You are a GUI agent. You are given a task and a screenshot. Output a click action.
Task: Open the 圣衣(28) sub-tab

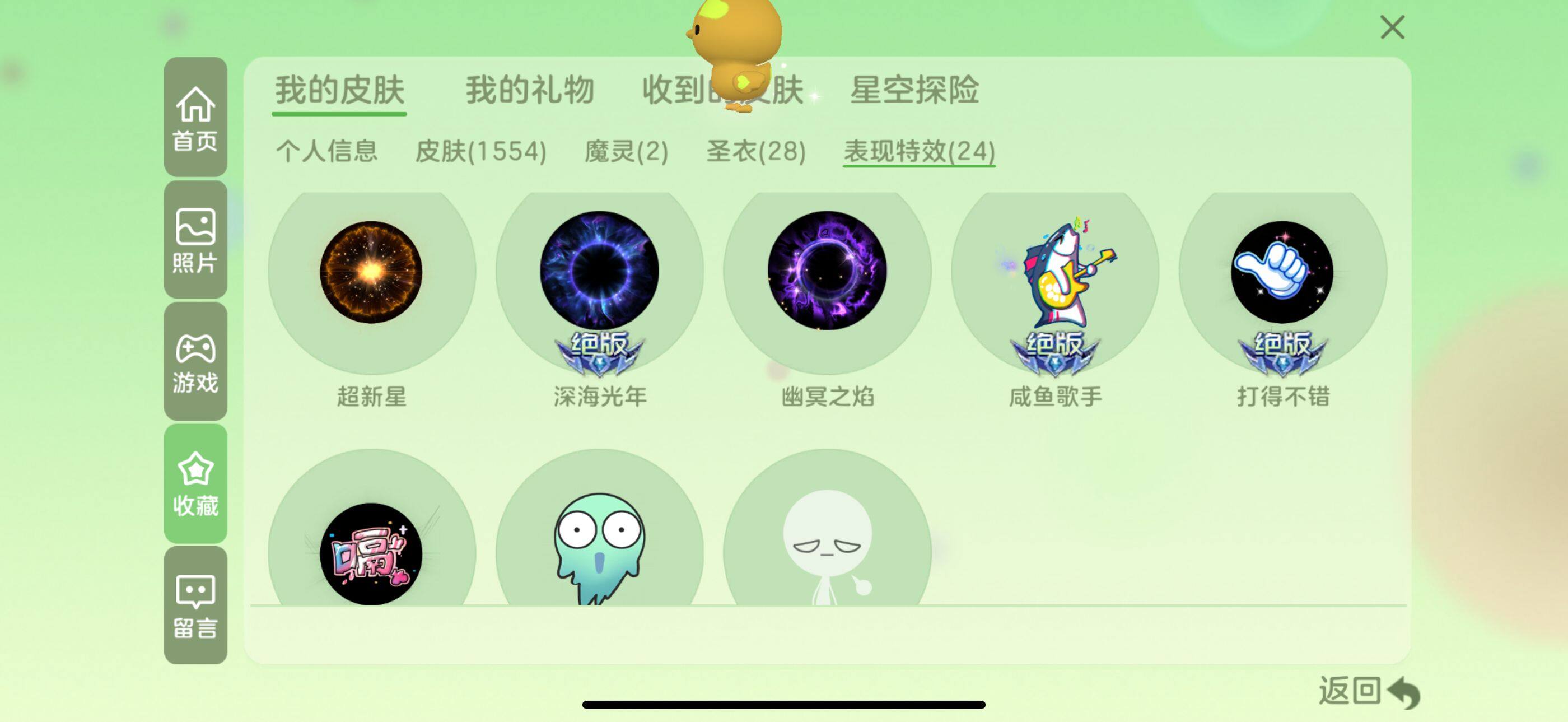756,151
